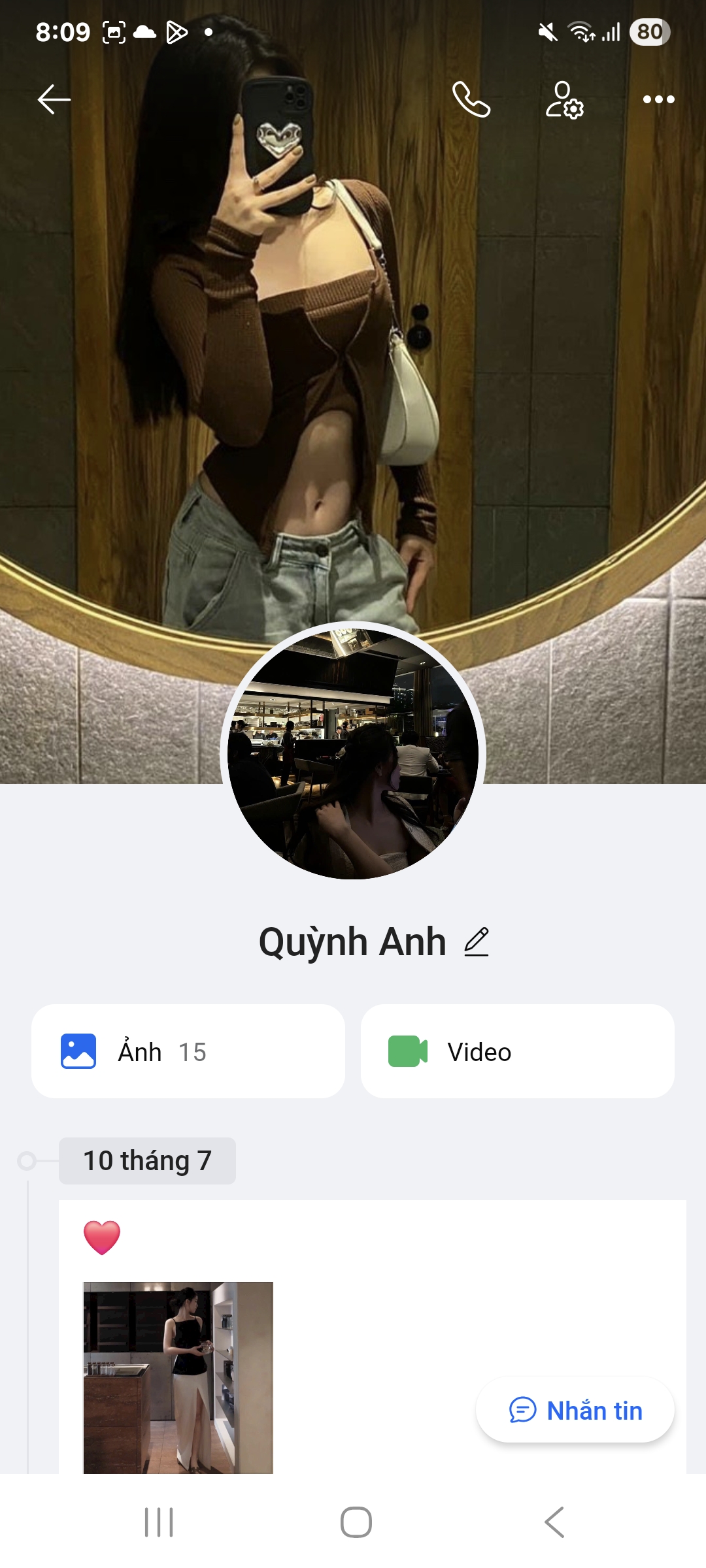The image size is (706, 1568).
Task: Start a voice call with Quỳnh Anh
Action: 471,100
